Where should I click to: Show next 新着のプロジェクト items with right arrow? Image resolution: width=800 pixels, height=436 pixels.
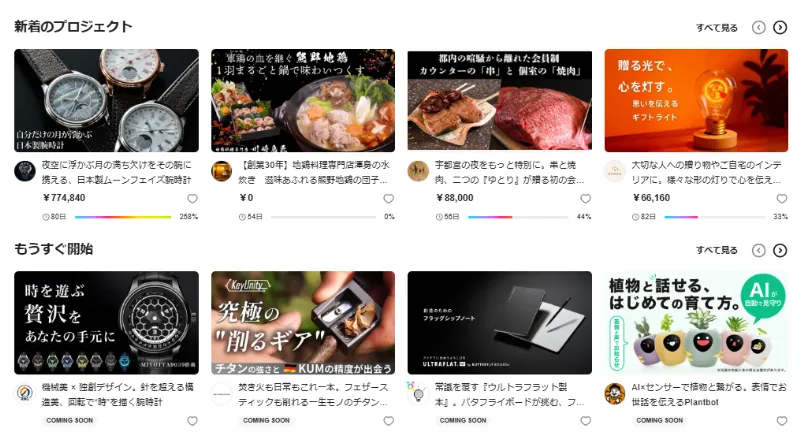click(780, 28)
